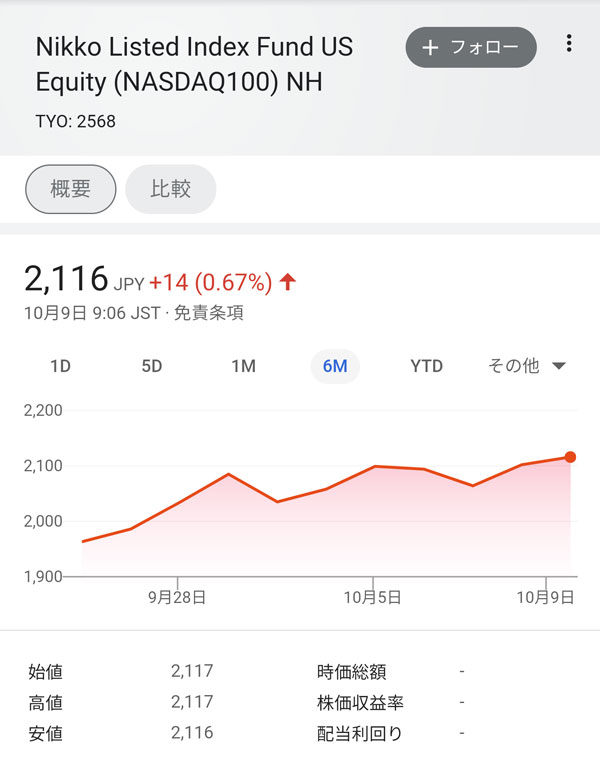Expand the その他 range dropdown
The width and height of the screenshot is (600, 762).
tap(526, 366)
